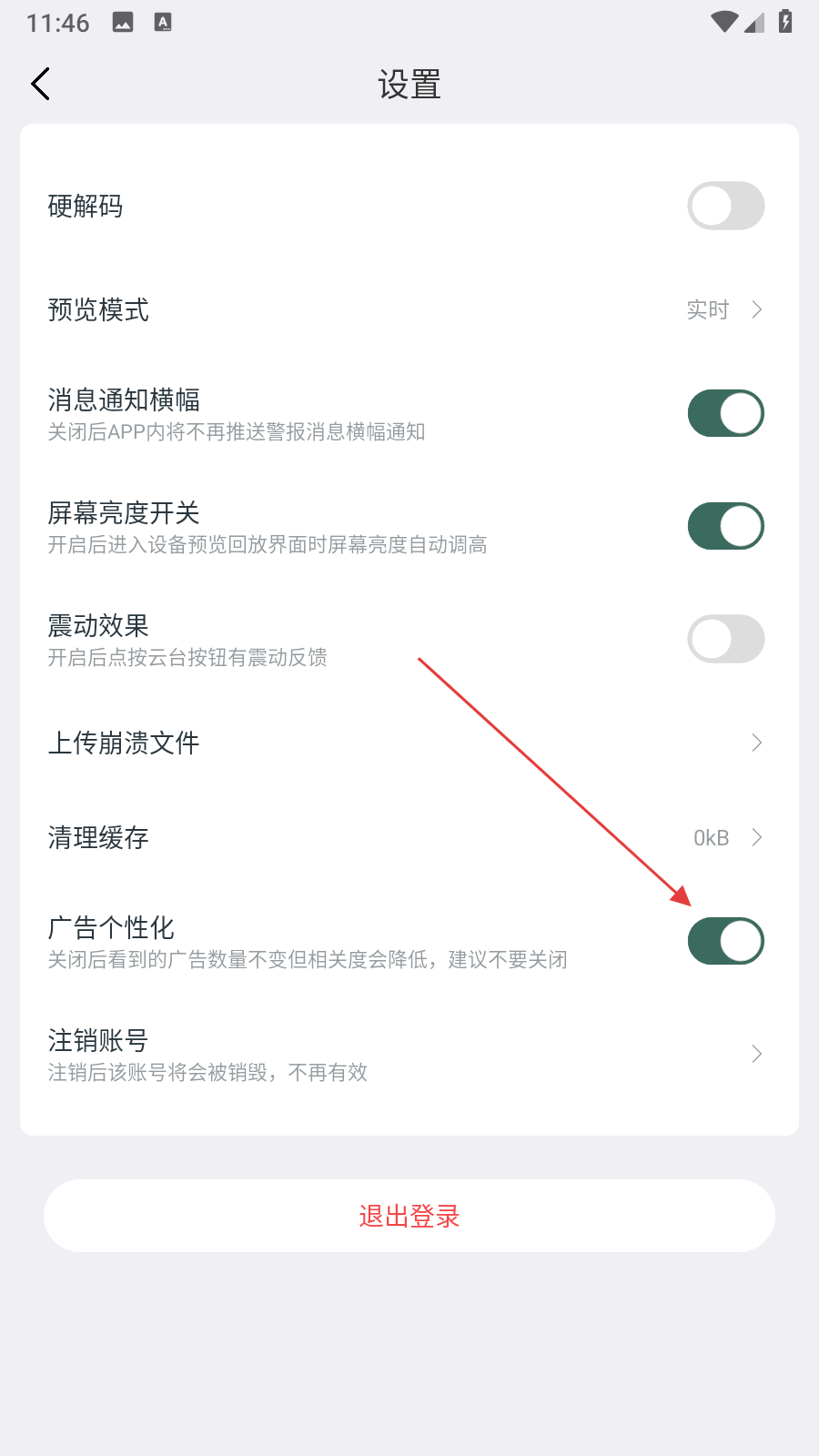This screenshot has height=1456, width=819.
Task: Open the 注销账号 option
Action: 409,1054
